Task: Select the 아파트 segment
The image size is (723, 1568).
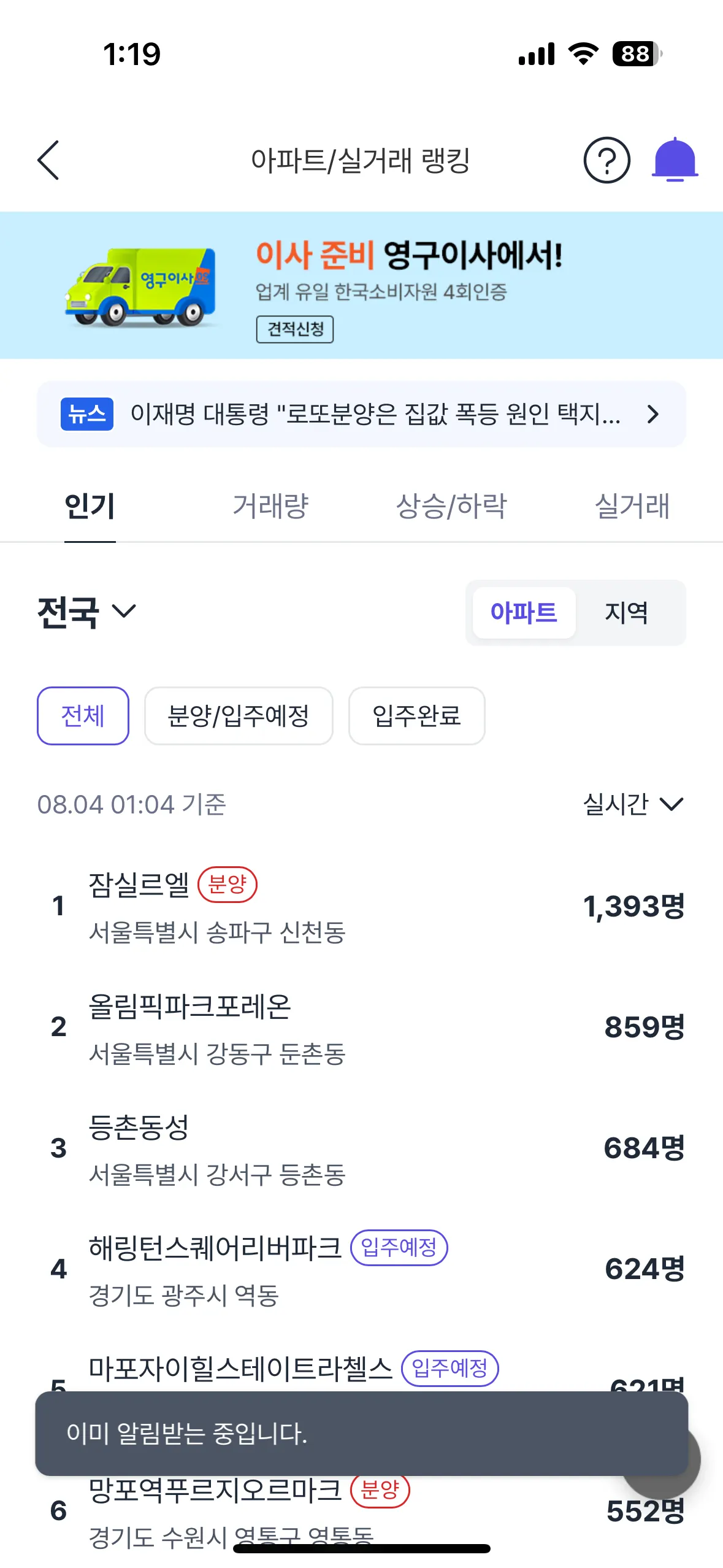Action: pos(524,612)
